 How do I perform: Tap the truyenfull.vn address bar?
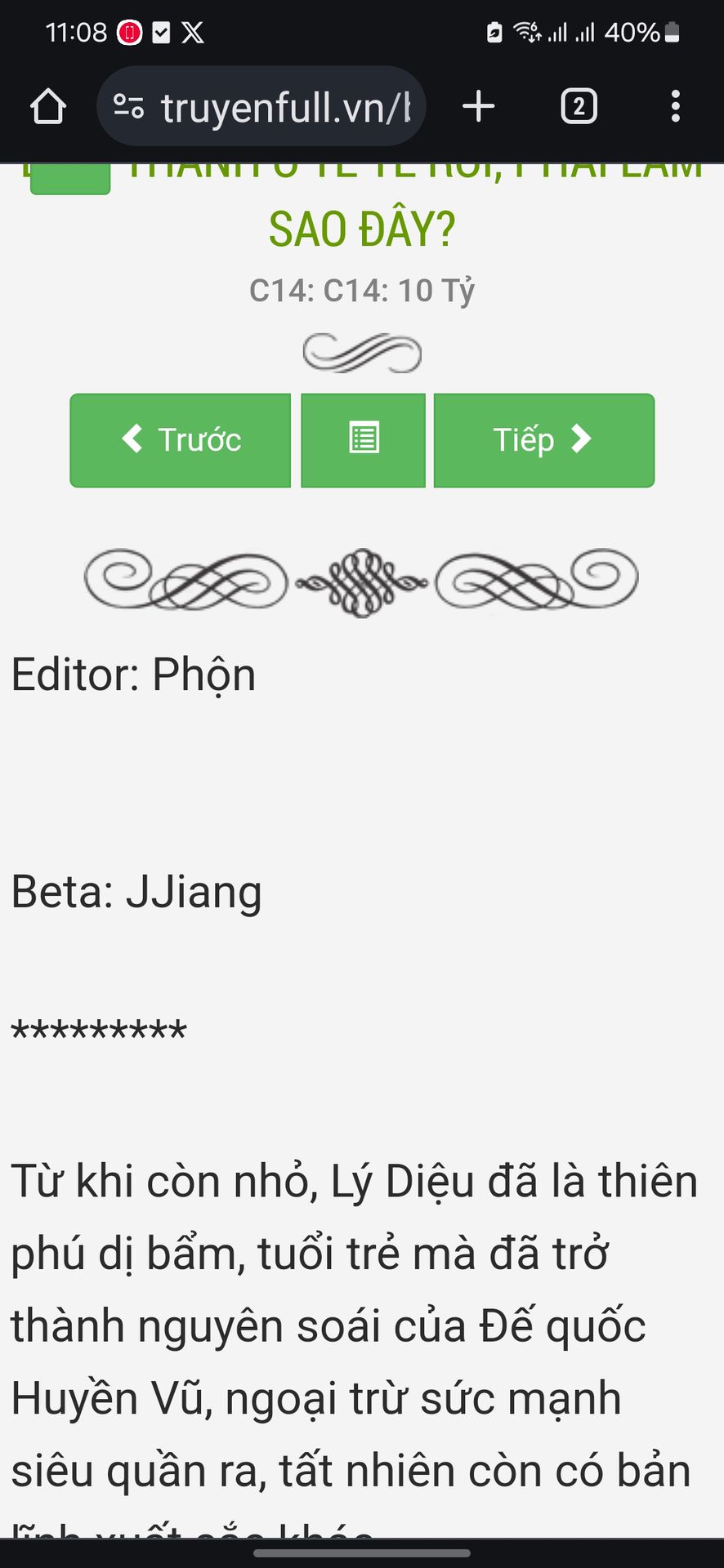click(x=270, y=107)
